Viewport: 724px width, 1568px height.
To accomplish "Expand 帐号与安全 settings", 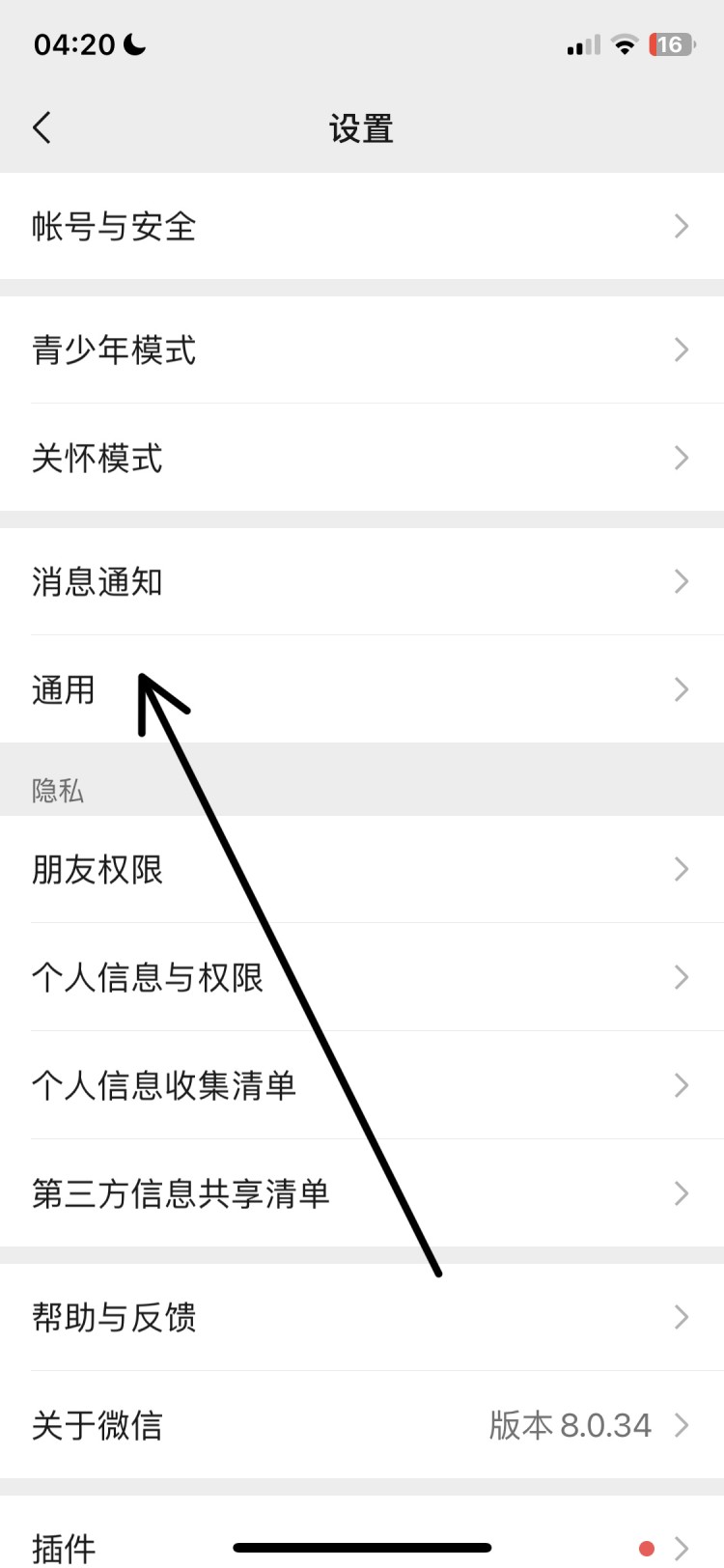I will pos(362,227).
